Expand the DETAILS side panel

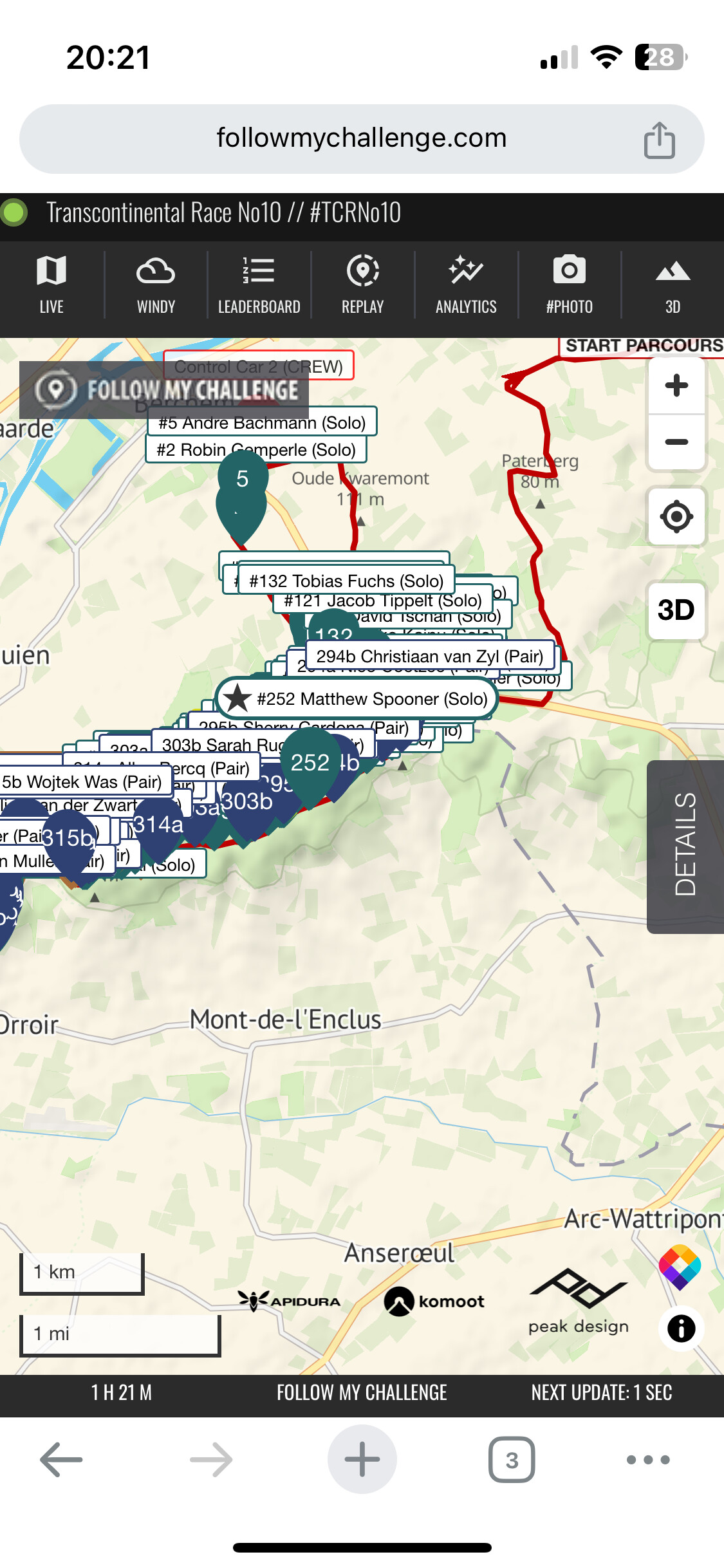coord(685,846)
